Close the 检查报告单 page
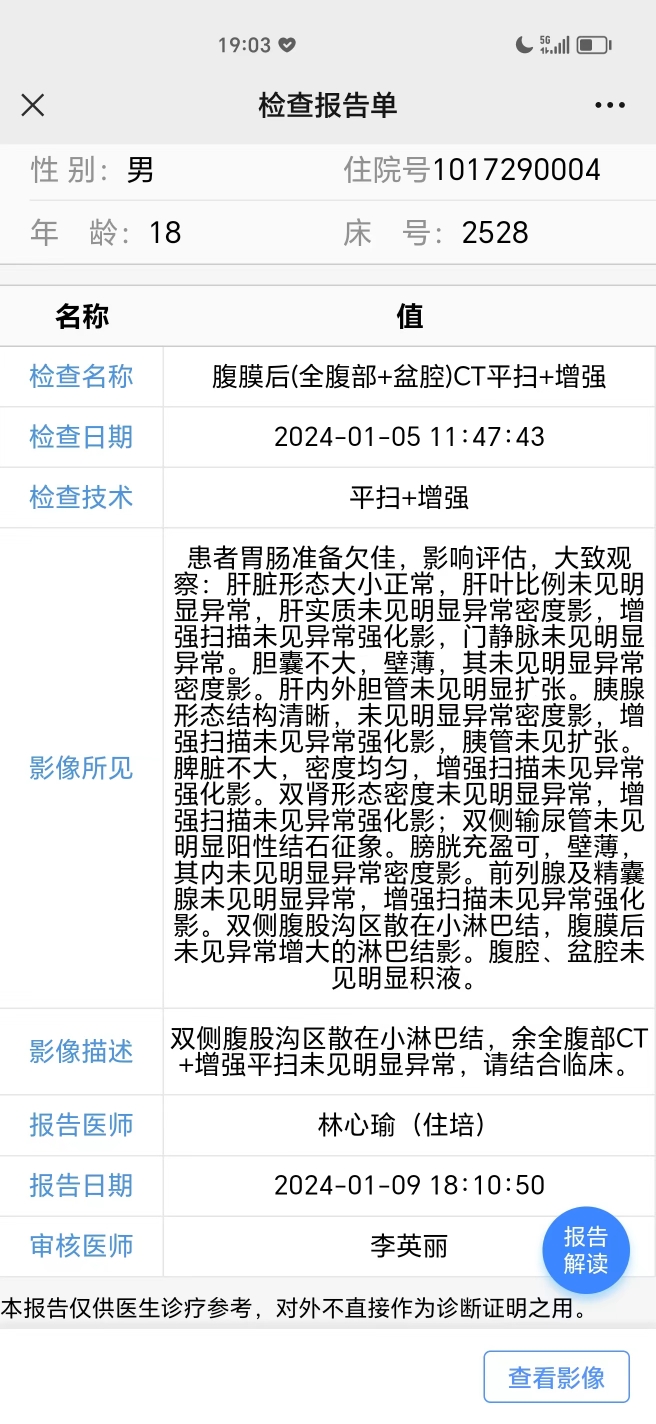The width and height of the screenshot is (656, 1424). (x=33, y=105)
